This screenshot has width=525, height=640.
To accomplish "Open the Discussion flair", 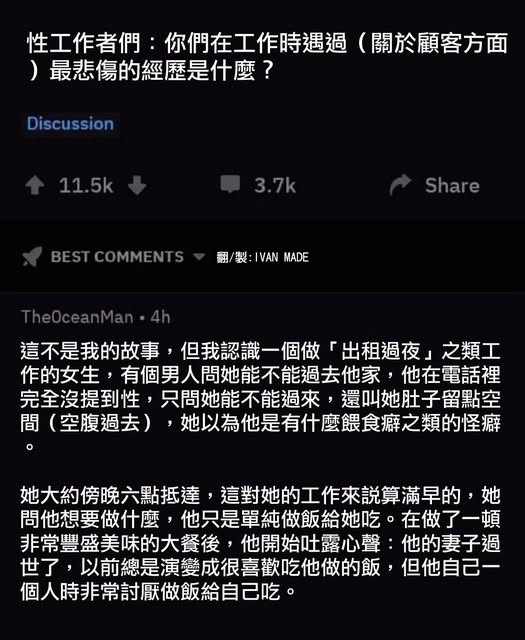I will click(70, 124).
